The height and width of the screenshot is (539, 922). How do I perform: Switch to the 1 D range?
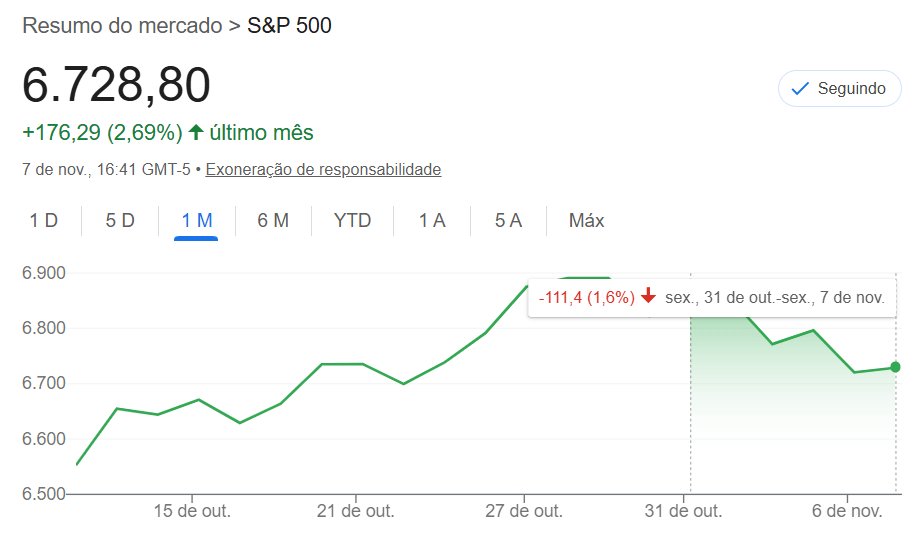click(44, 221)
